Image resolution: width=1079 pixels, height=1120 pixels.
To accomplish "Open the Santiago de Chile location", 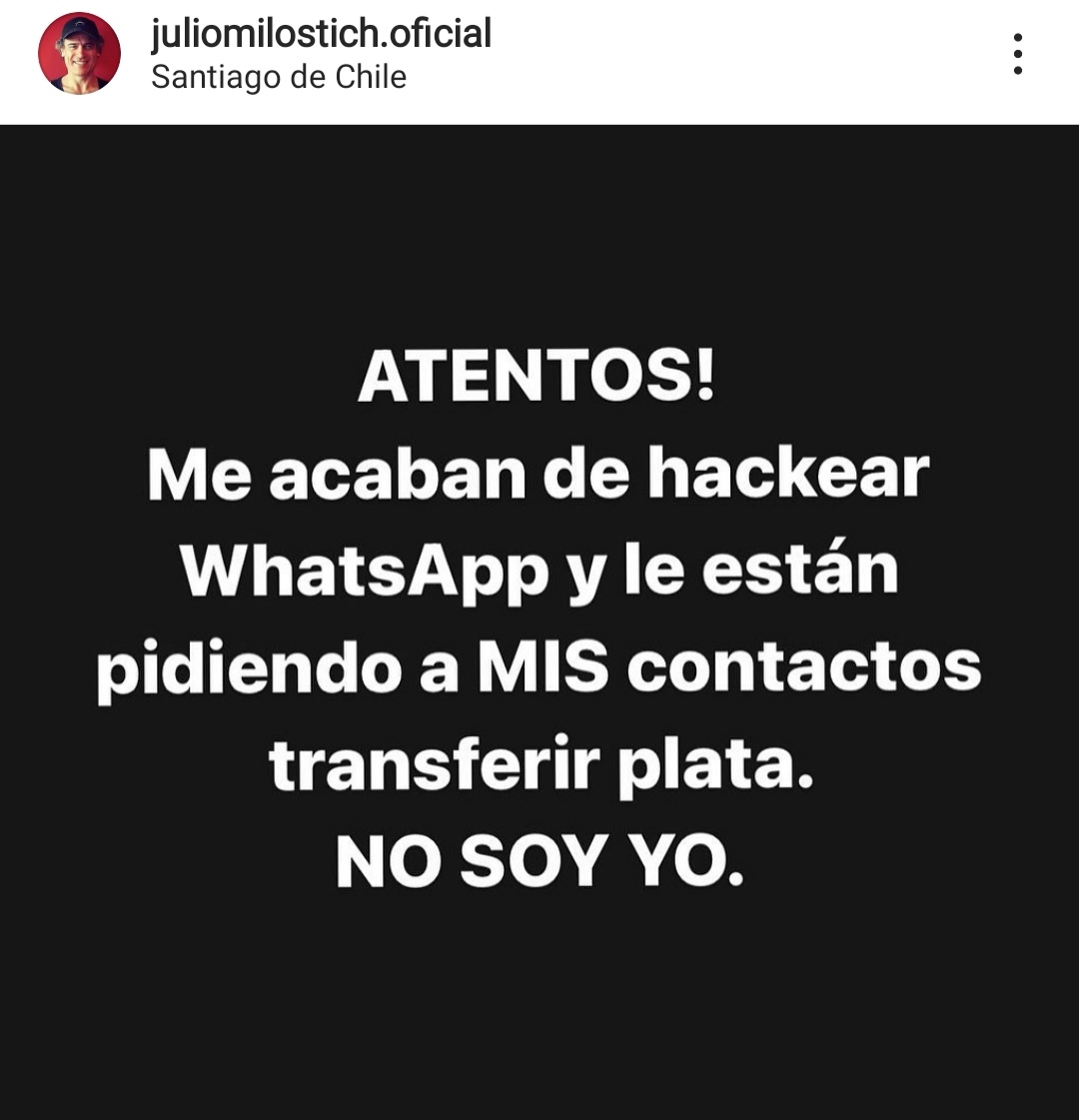I will [x=279, y=77].
